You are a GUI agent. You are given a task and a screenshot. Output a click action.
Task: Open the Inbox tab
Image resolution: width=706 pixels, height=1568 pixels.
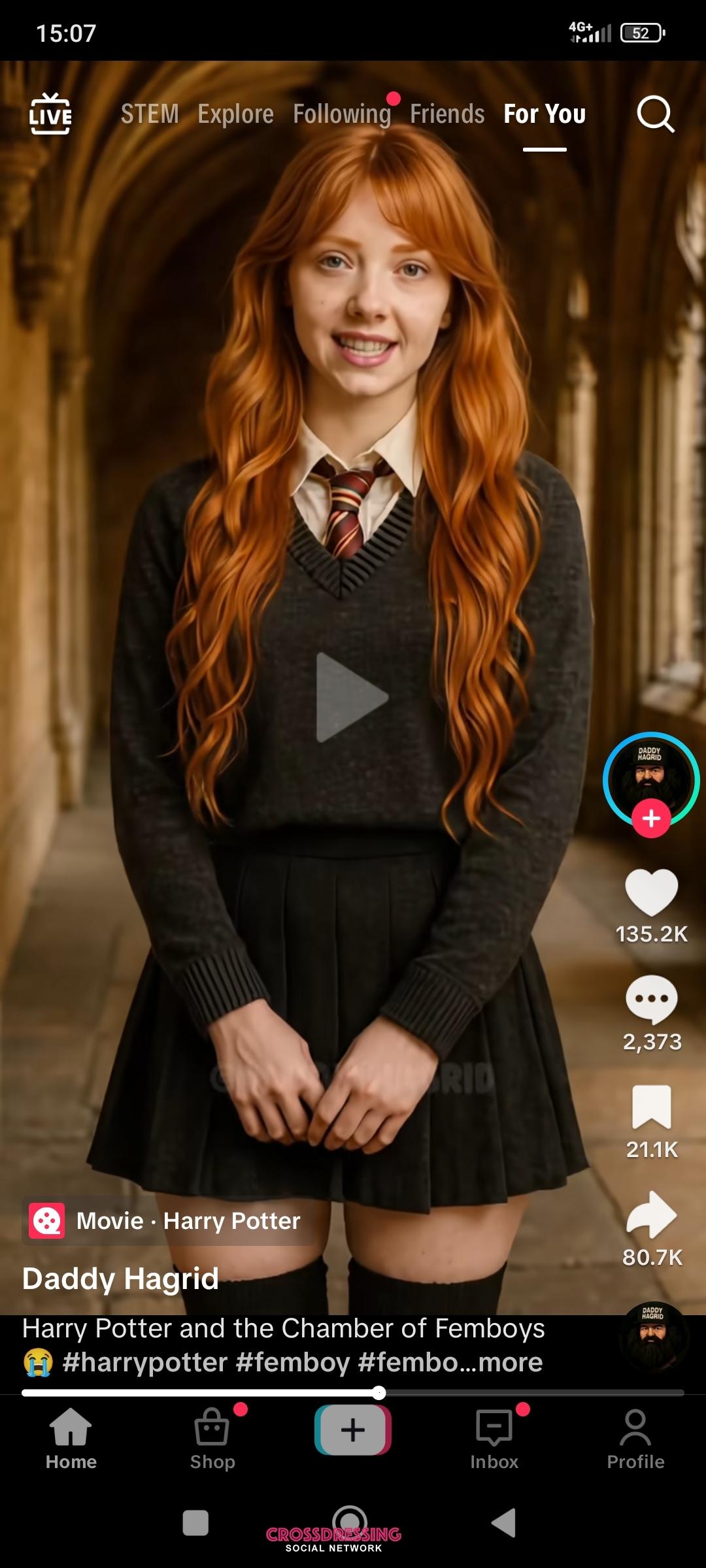click(x=494, y=1437)
